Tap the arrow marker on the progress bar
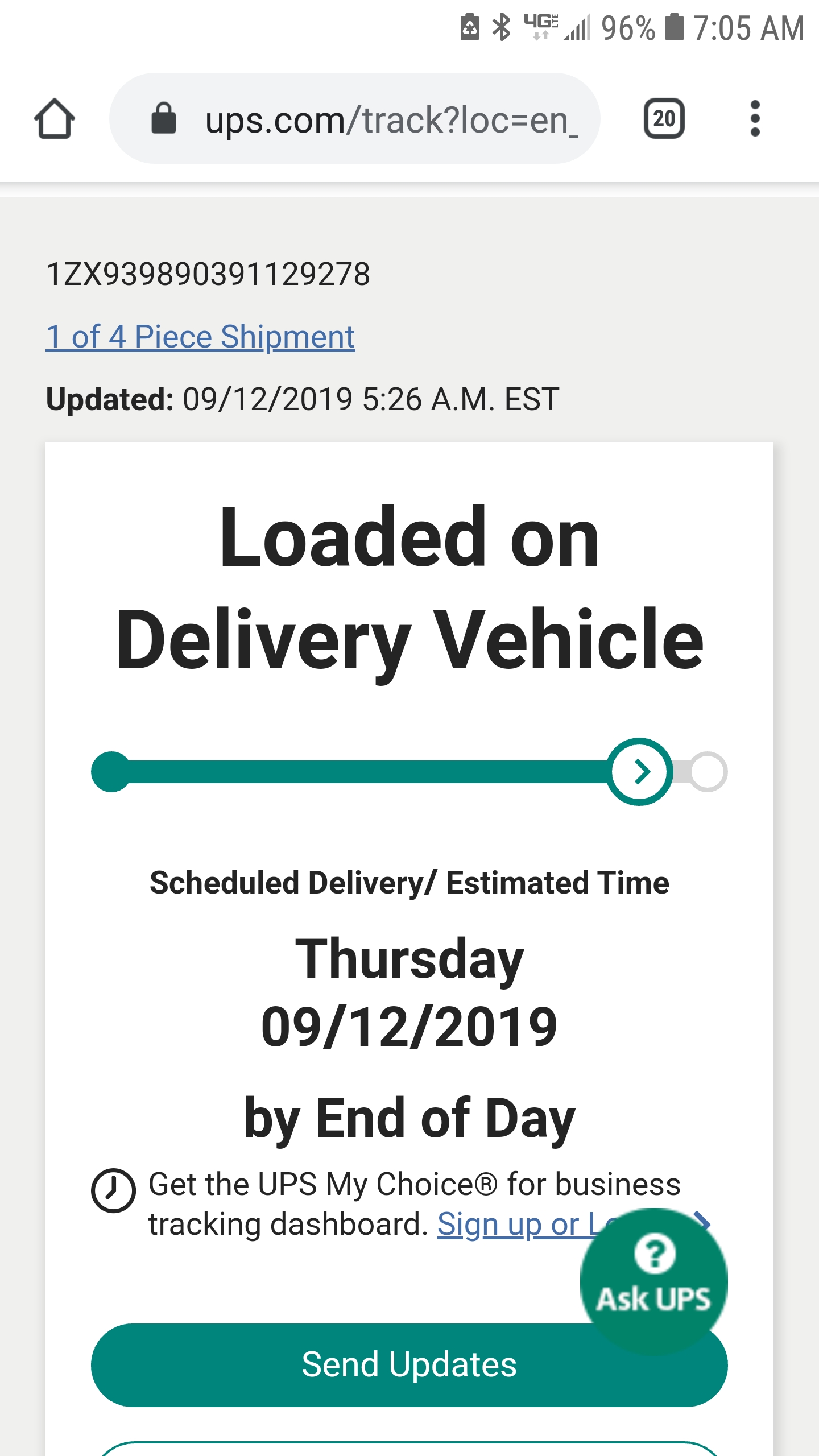Image resolution: width=819 pixels, height=1456 pixels. [640, 772]
